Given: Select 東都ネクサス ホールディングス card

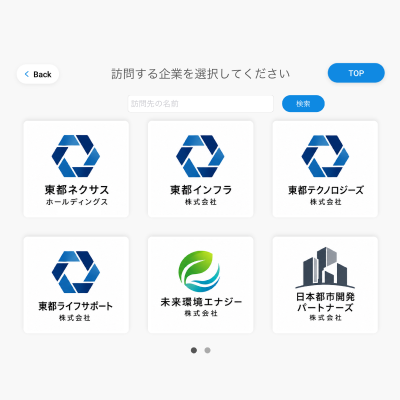Looking at the screenshot, I should [x=76, y=169].
